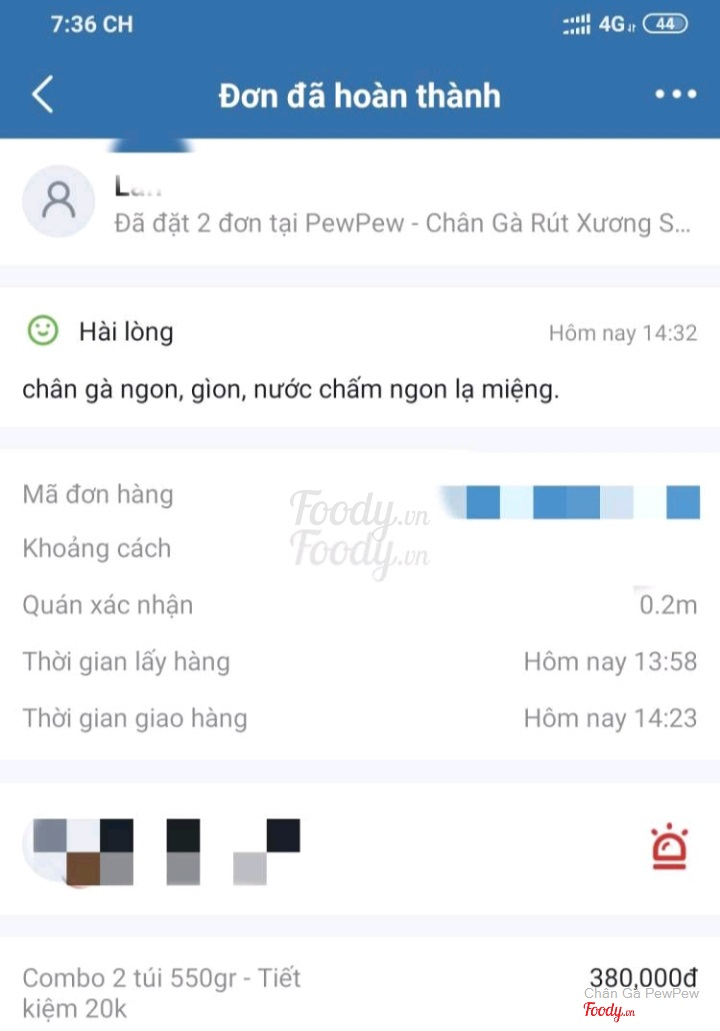Image resolution: width=720 pixels, height=1031 pixels.
Task: Tap the red alarm report icon
Action: tap(669, 847)
